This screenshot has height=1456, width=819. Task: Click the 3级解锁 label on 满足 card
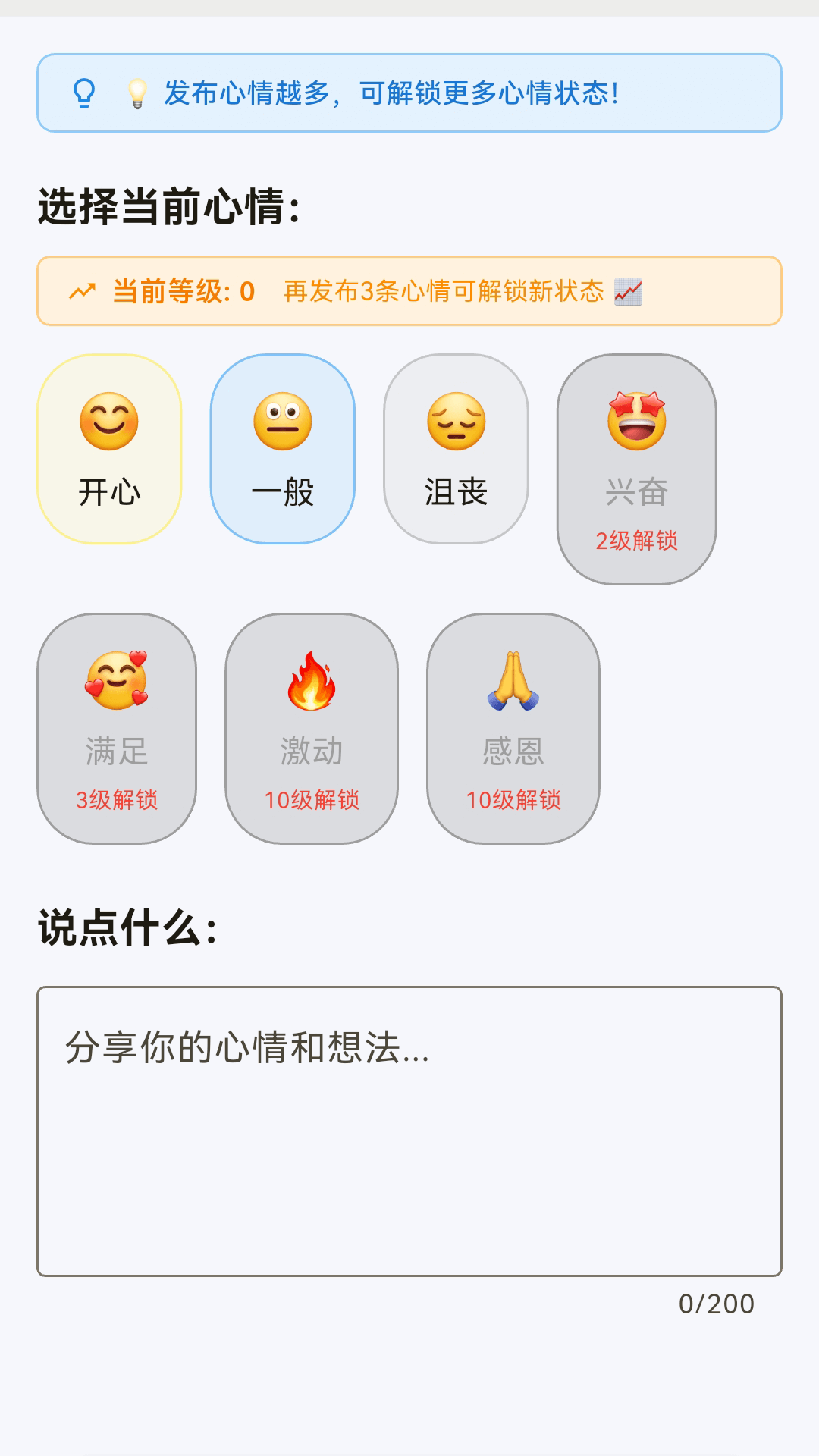[x=116, y=799]
